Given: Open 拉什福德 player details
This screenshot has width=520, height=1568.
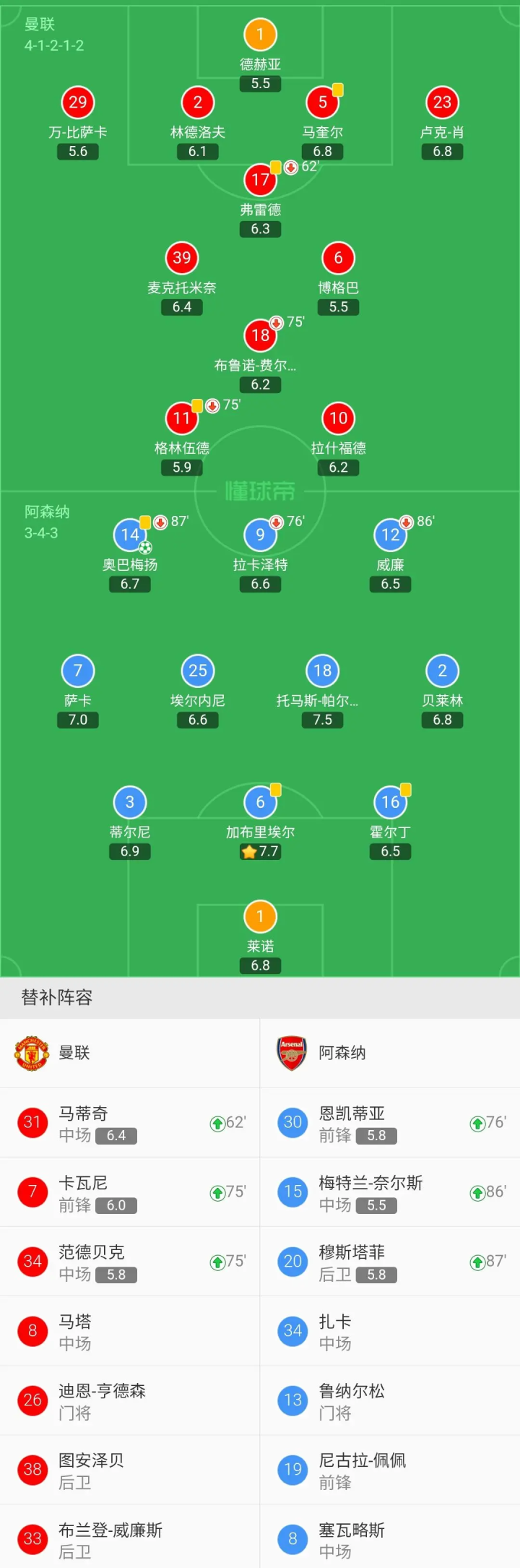Looking at the screenshot, I should point(338,419).
